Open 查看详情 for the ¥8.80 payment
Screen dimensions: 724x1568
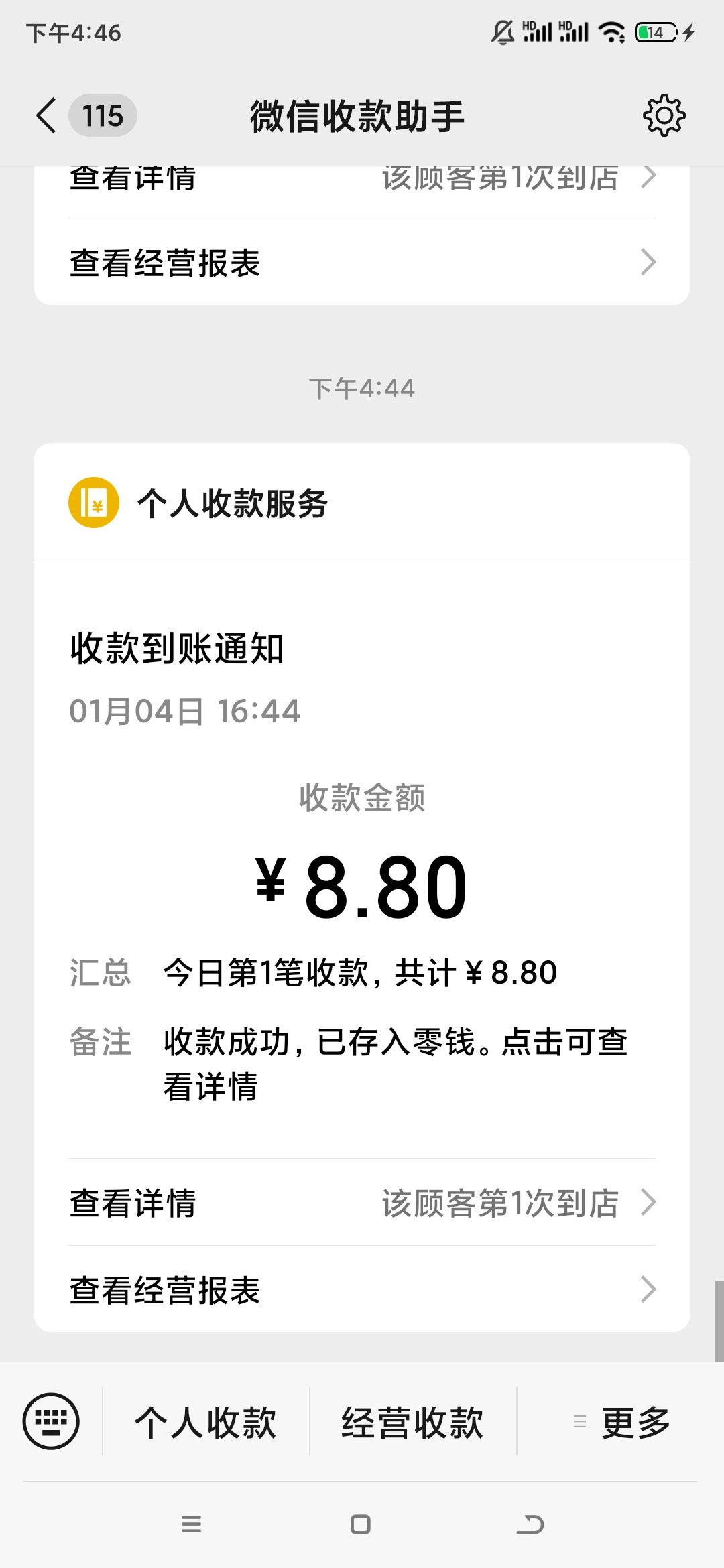362,1202
